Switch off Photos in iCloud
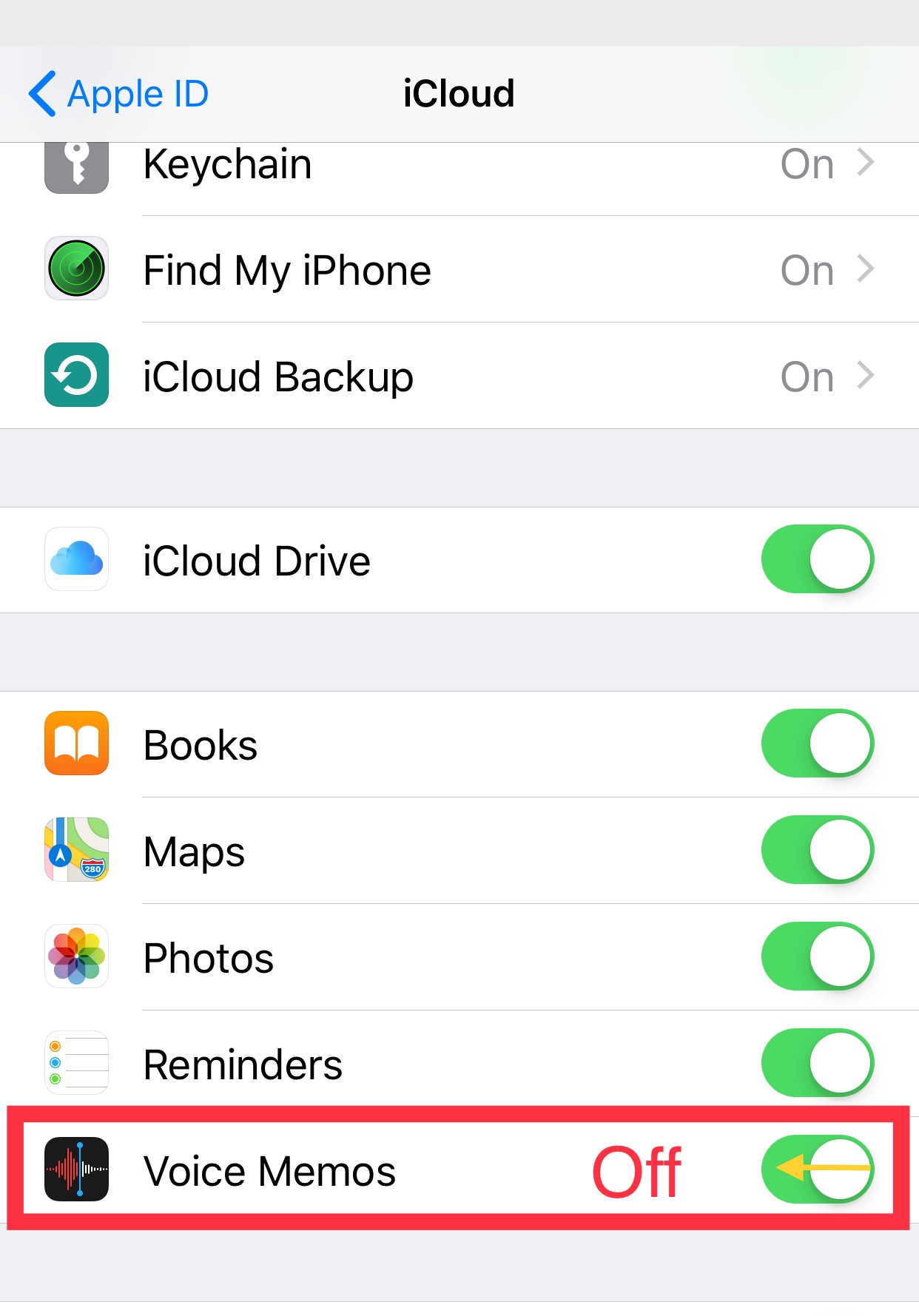919x1316 pixels. 818,956
